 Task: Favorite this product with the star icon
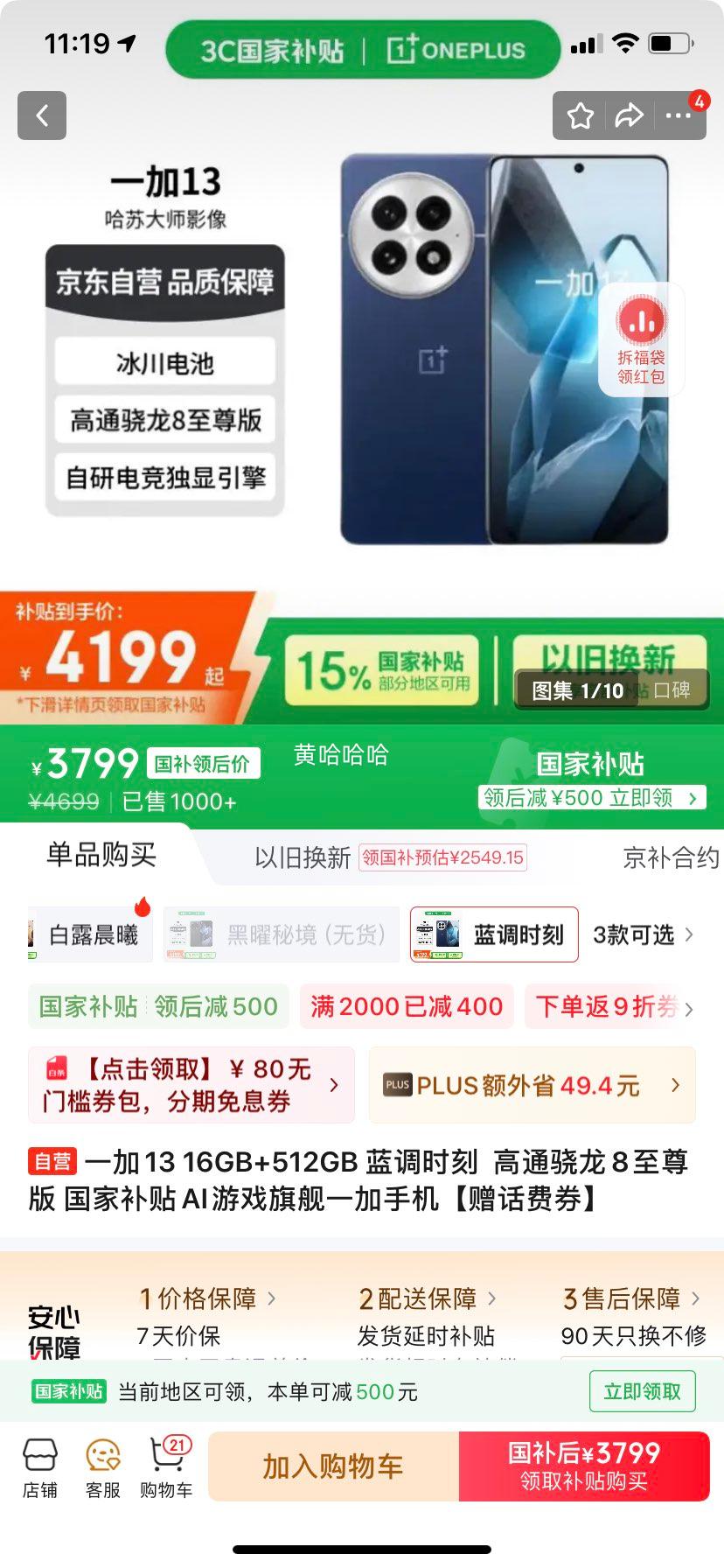click(x=581, y=115)
